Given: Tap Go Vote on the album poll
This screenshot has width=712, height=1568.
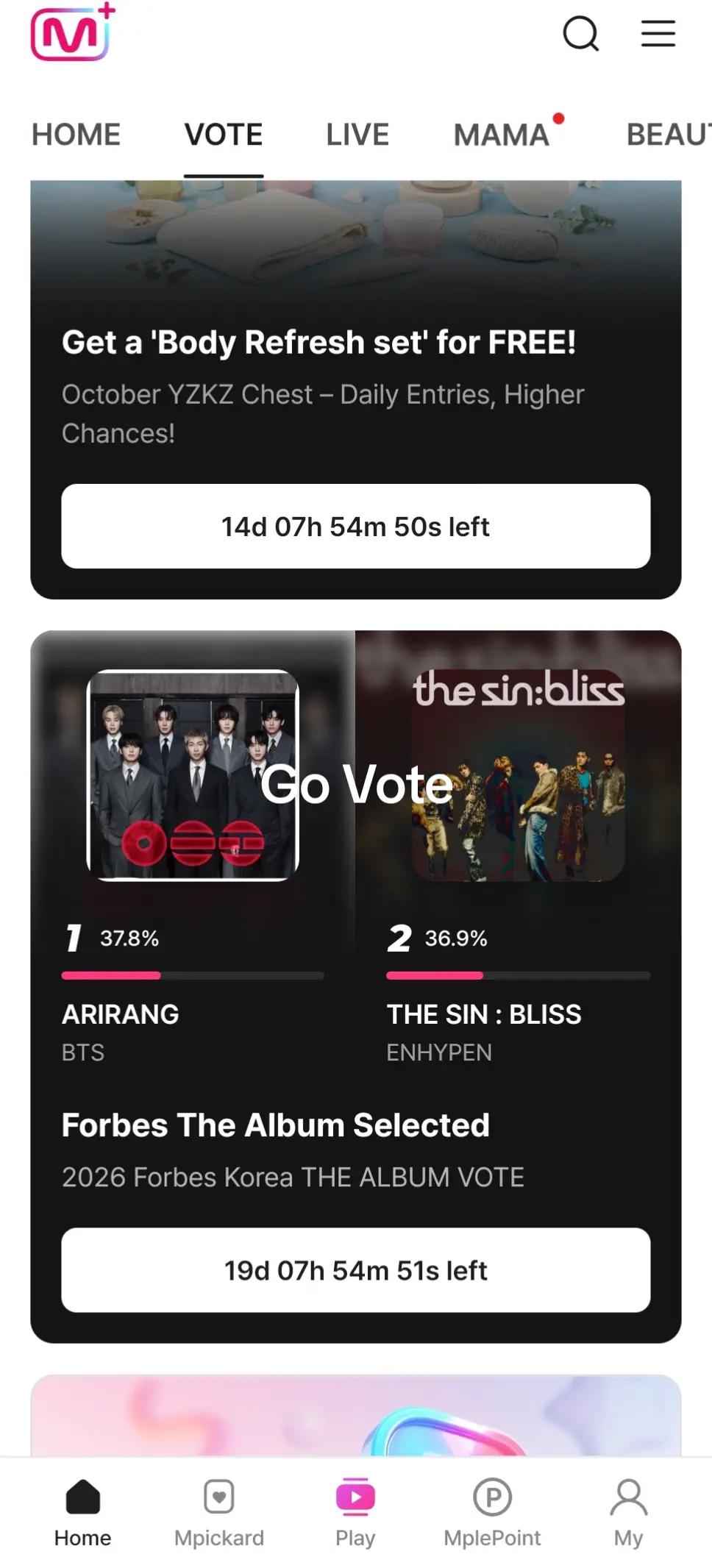Looking at the screenshot, I should coord(356,784).
